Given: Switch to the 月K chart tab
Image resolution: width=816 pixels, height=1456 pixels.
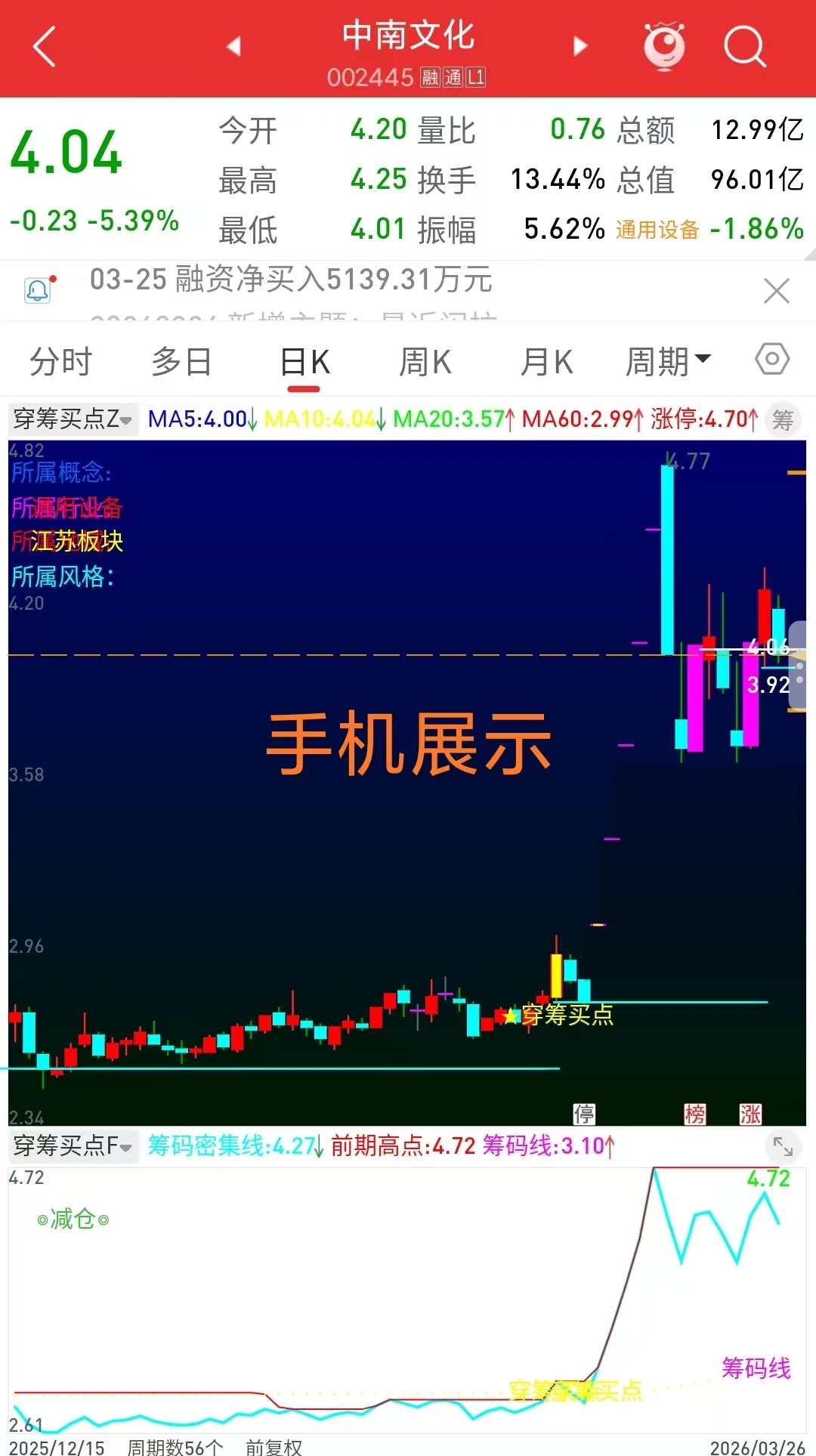Looking at the screenshot, I should click(546, 362).
